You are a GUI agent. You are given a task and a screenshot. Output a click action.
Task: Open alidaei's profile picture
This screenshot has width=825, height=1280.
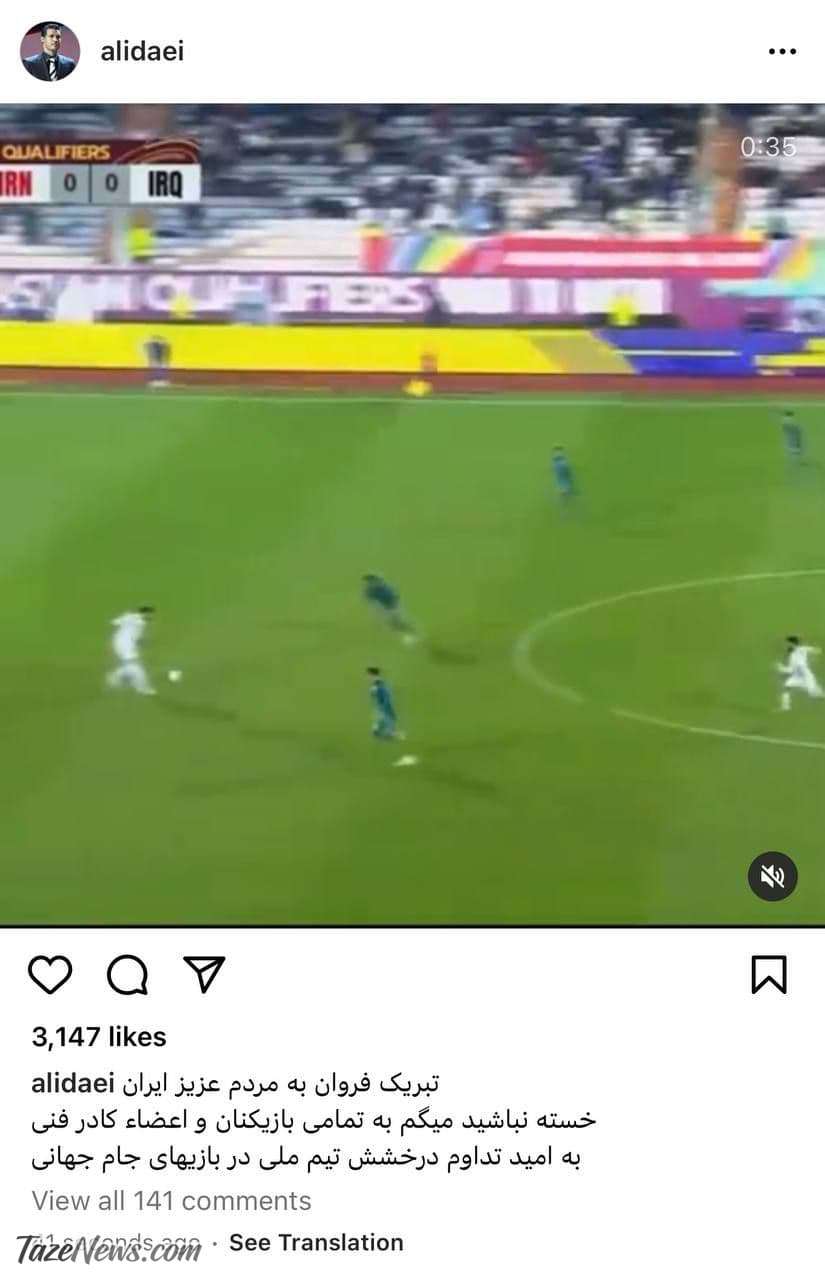[x=49, y=52]
